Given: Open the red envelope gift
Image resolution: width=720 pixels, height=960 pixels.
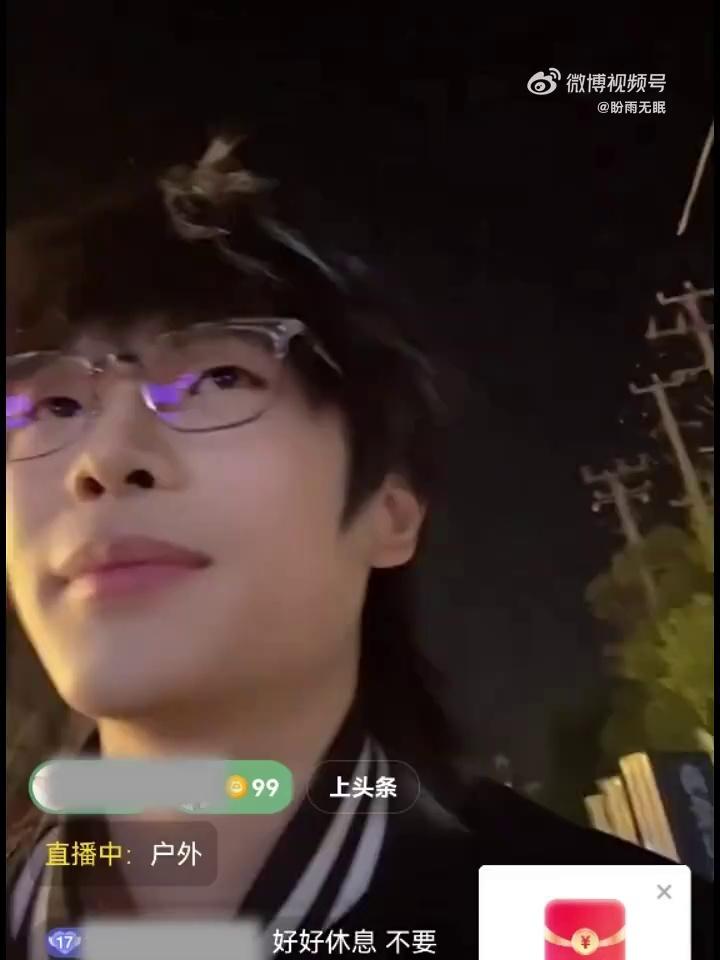Looking at the screenshot, I should point(584,930).
